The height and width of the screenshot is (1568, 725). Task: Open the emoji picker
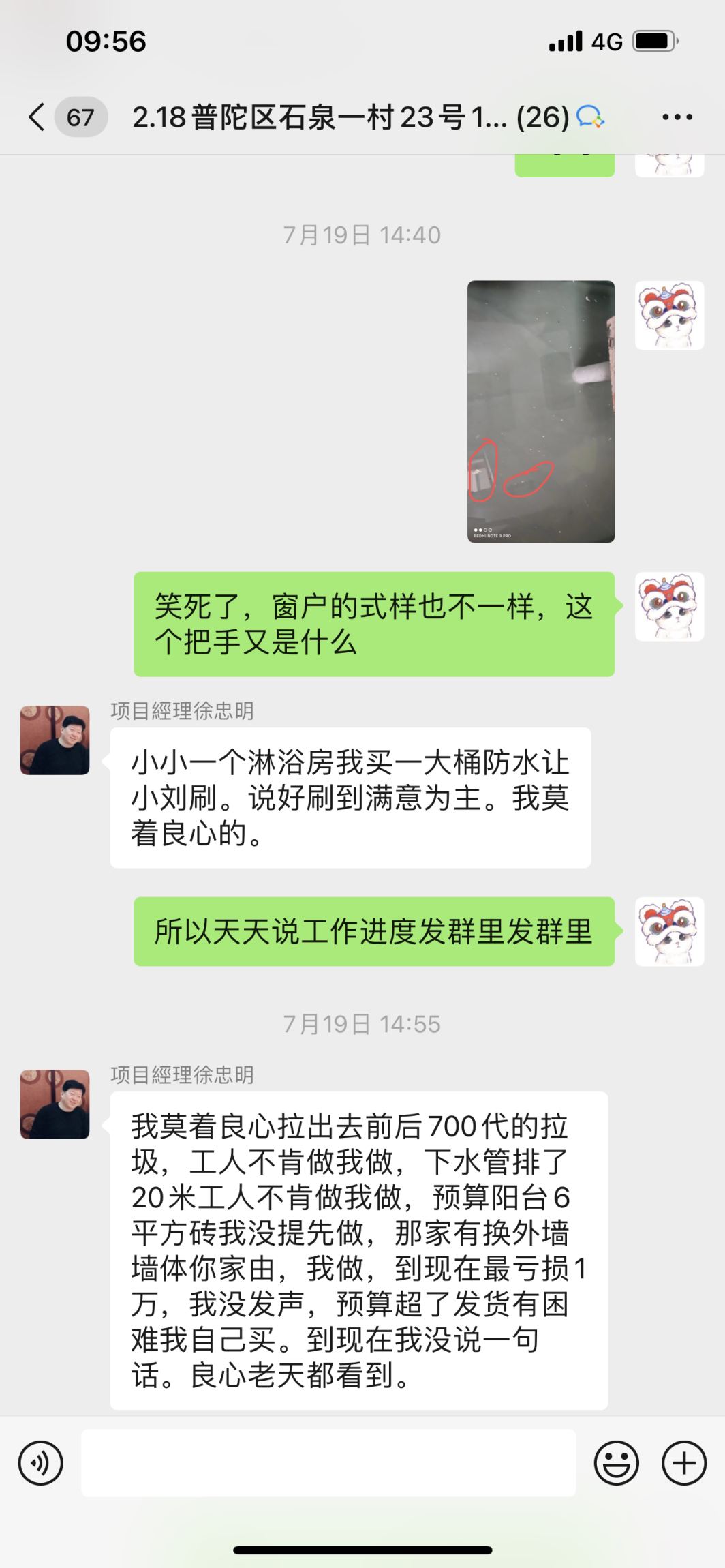[616, 1463]
